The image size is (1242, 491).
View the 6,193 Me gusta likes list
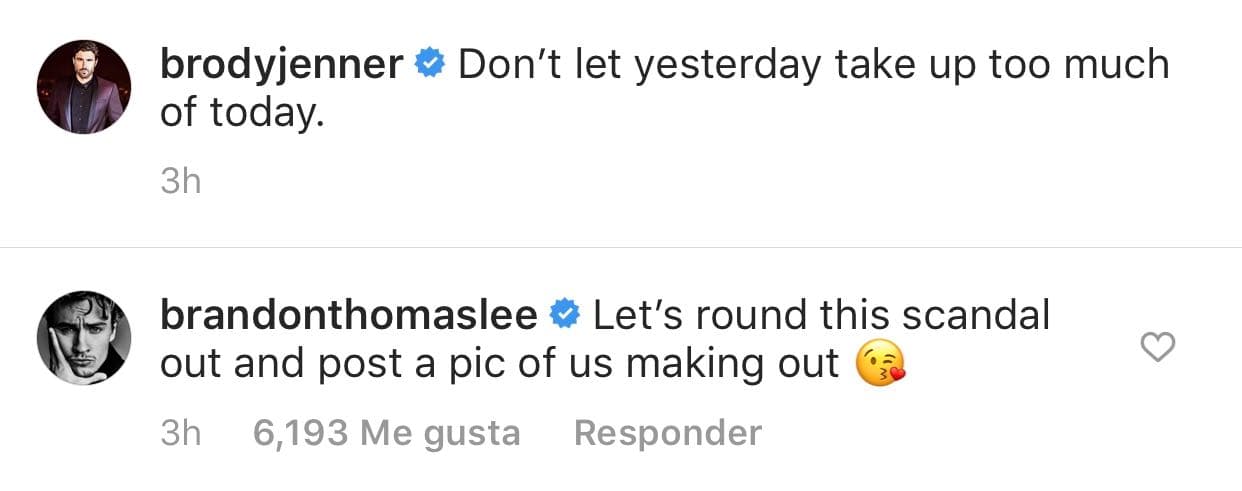point(387,433)
